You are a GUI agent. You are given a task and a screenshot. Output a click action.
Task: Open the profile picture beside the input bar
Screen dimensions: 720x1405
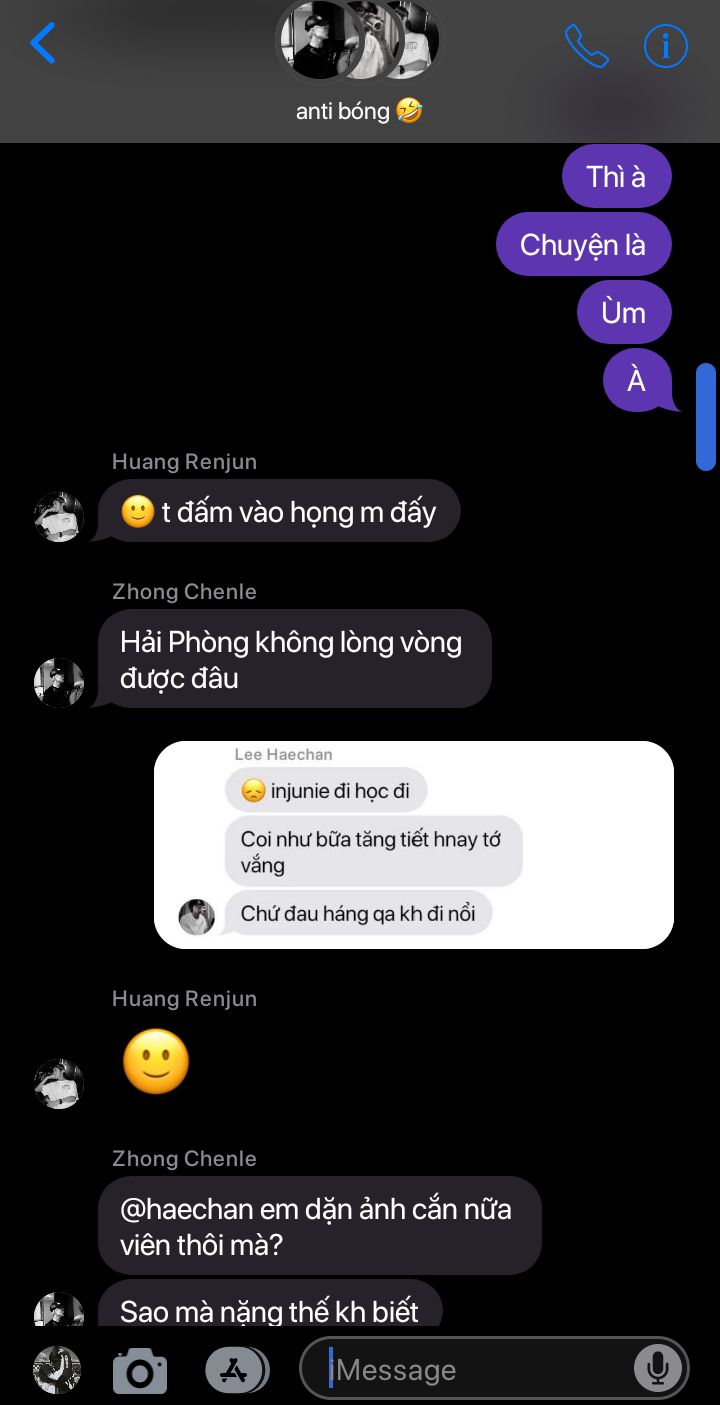pyautogui.click(x=57, y=1370)
